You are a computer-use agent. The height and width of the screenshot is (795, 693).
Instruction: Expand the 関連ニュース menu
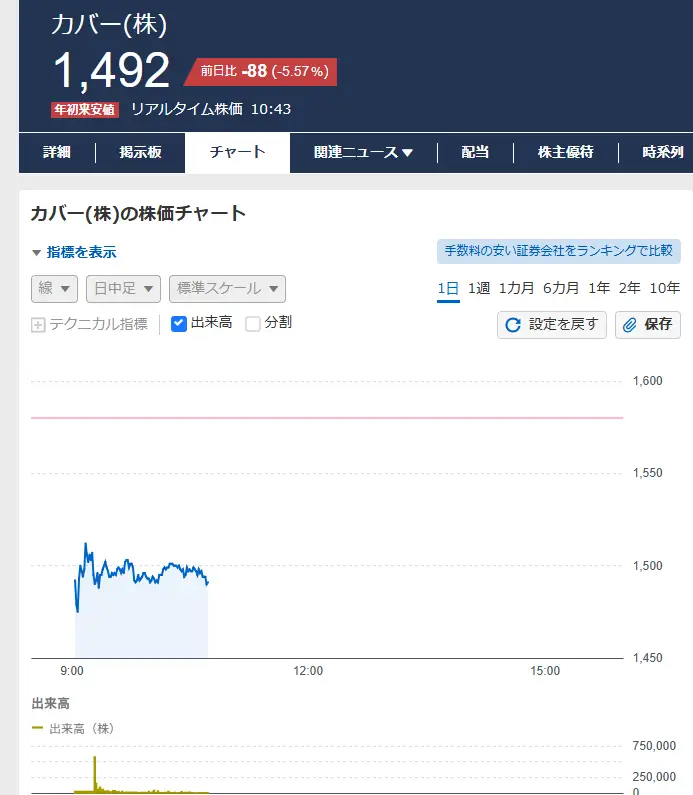coord(363,153)
